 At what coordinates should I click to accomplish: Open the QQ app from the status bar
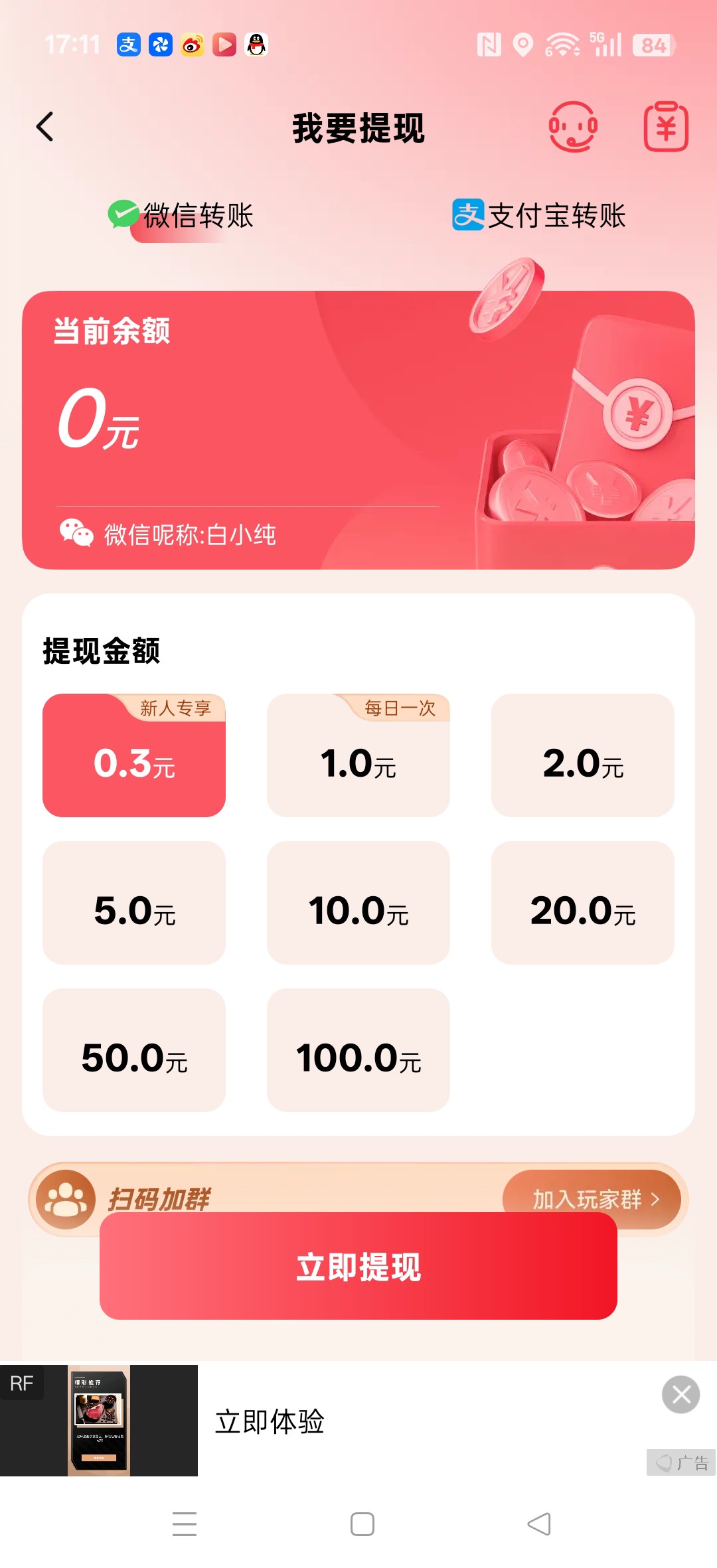pos(256,44)
